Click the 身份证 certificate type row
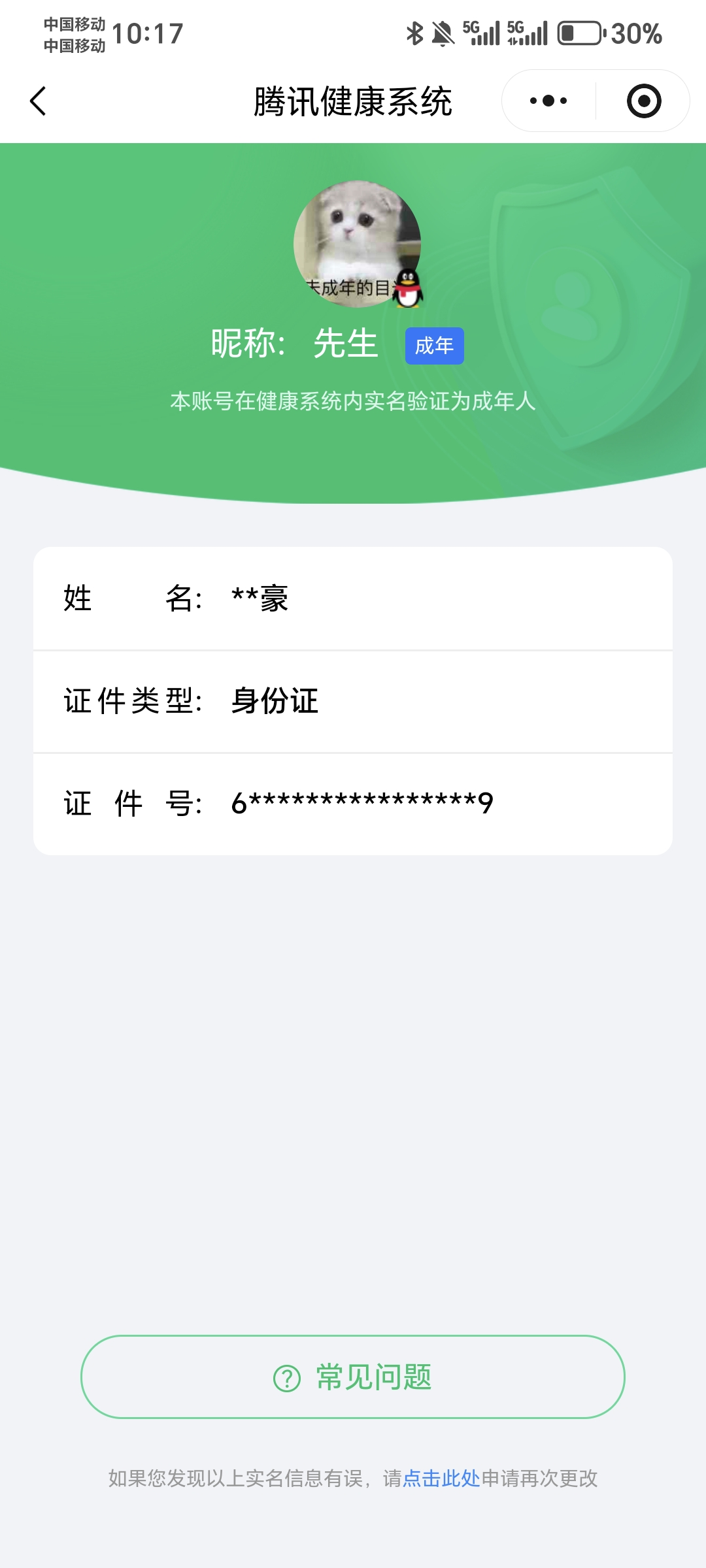 (x=353, y=702)
